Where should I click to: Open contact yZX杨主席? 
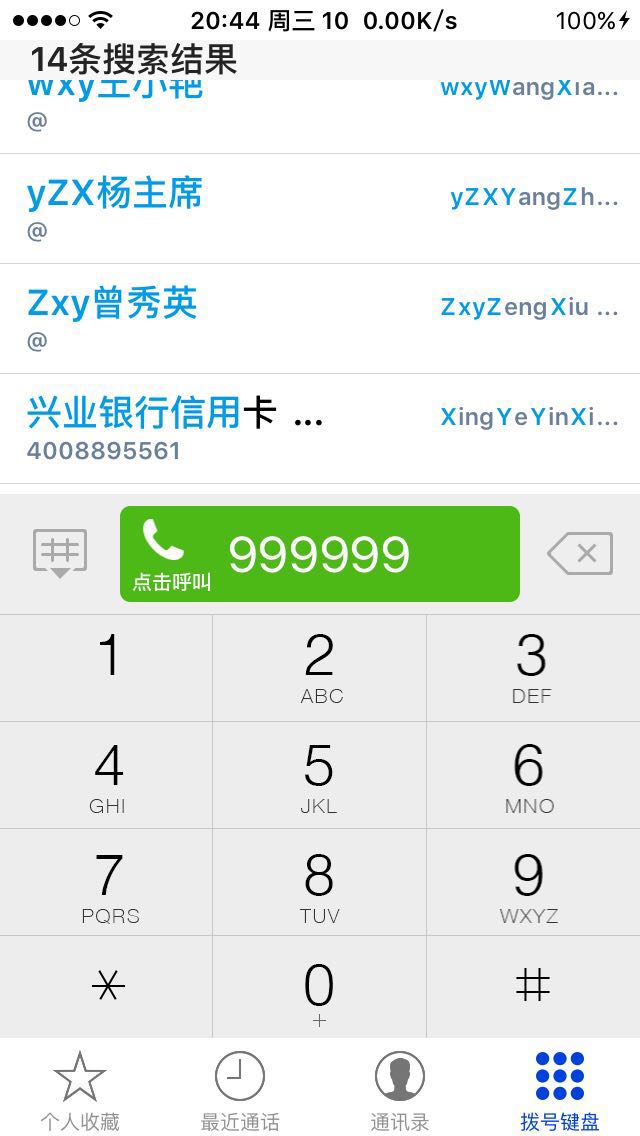tap(320, 208)
